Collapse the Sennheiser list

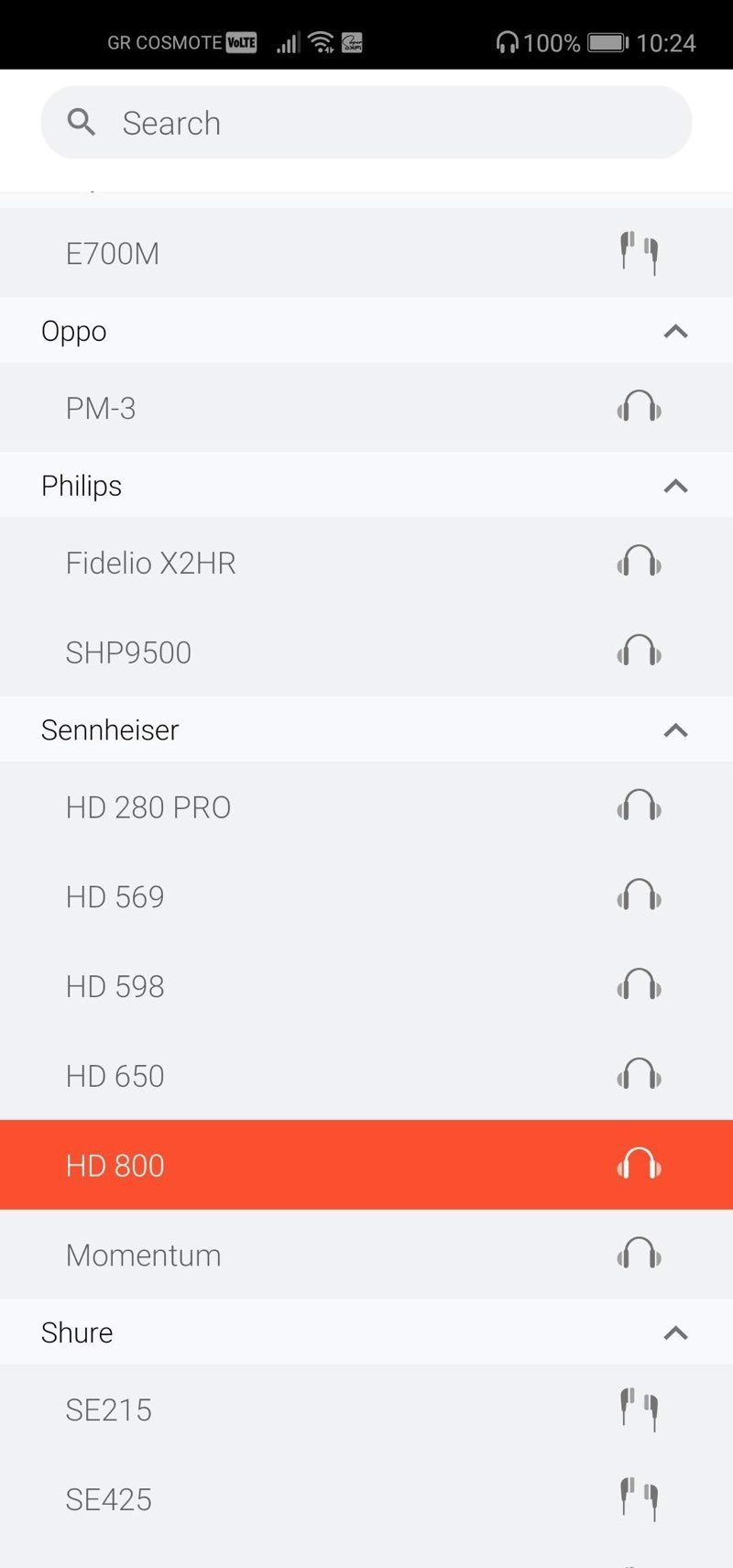[675, 730]
